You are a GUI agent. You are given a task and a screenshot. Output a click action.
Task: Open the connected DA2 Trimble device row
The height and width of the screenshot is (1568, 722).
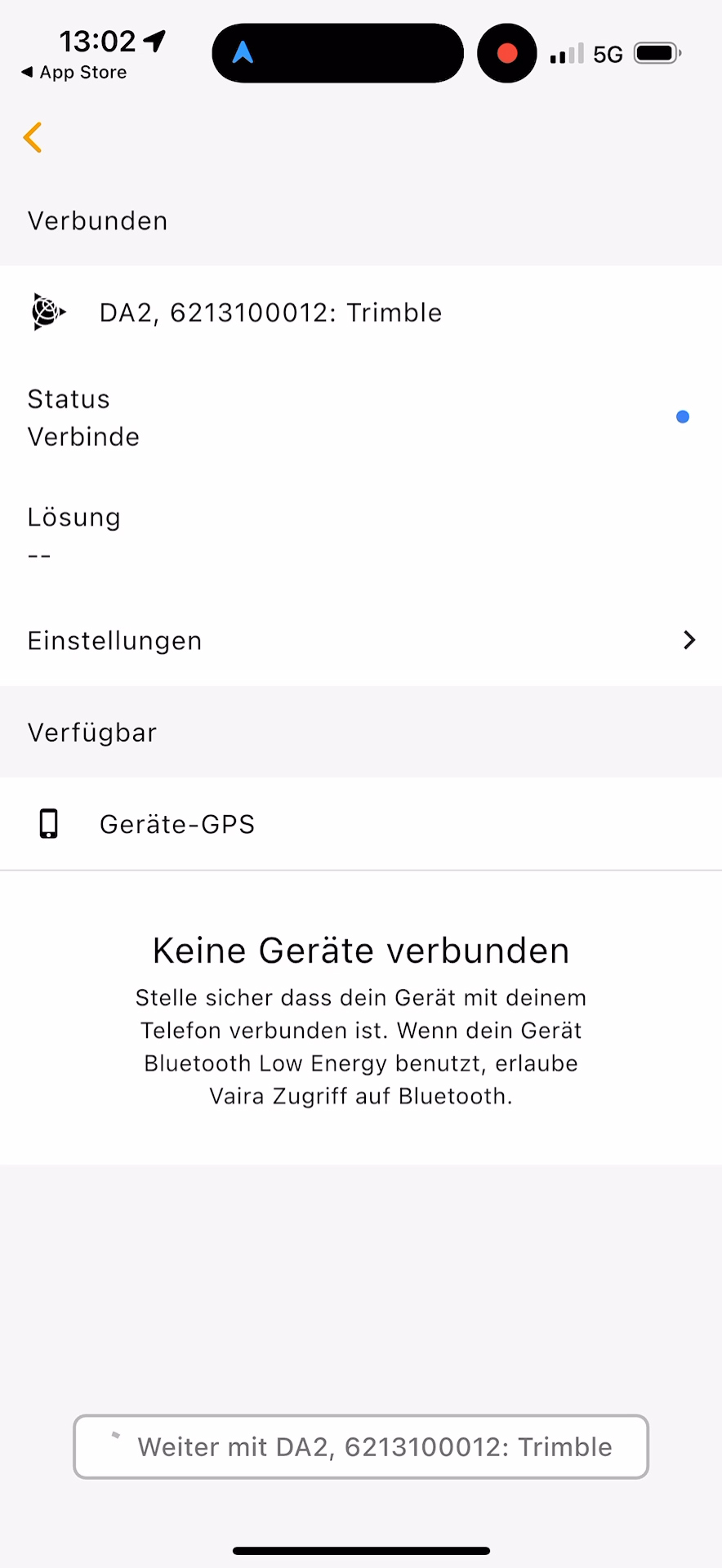tap(361, 312)
